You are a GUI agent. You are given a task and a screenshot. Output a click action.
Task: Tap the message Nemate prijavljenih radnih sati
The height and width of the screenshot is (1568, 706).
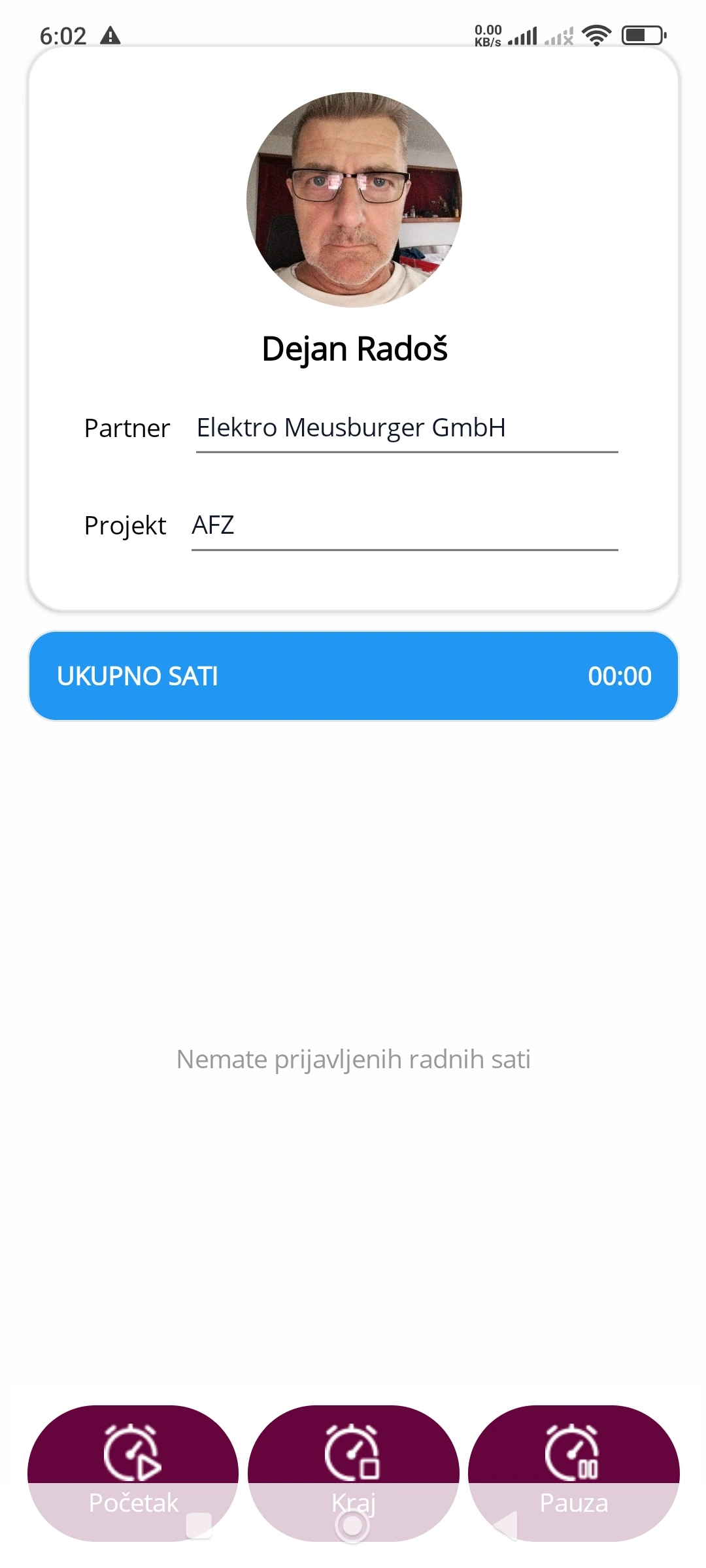[x=353, y=1059]
